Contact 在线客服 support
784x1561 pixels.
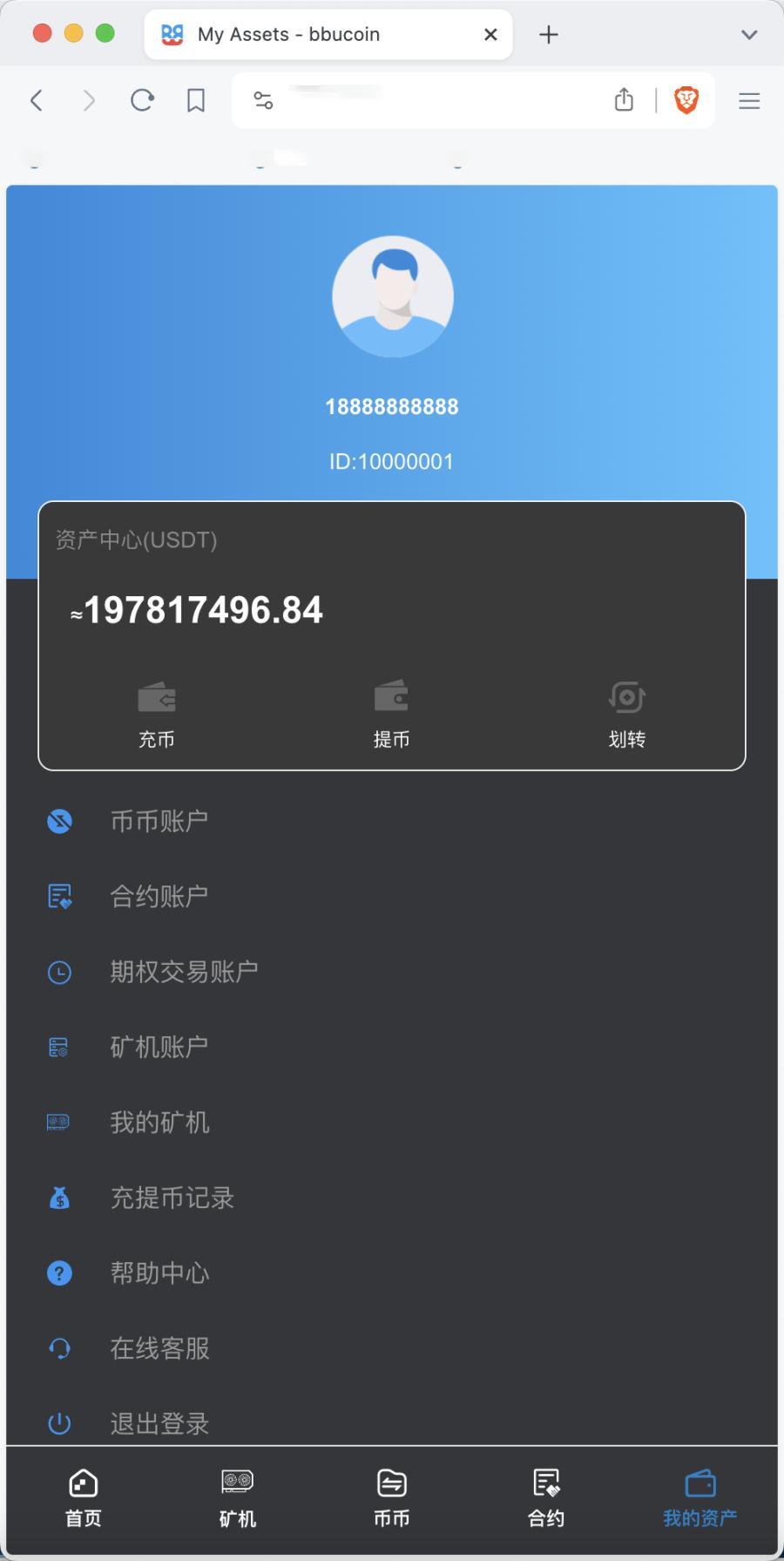click(x=159, y=1349)
